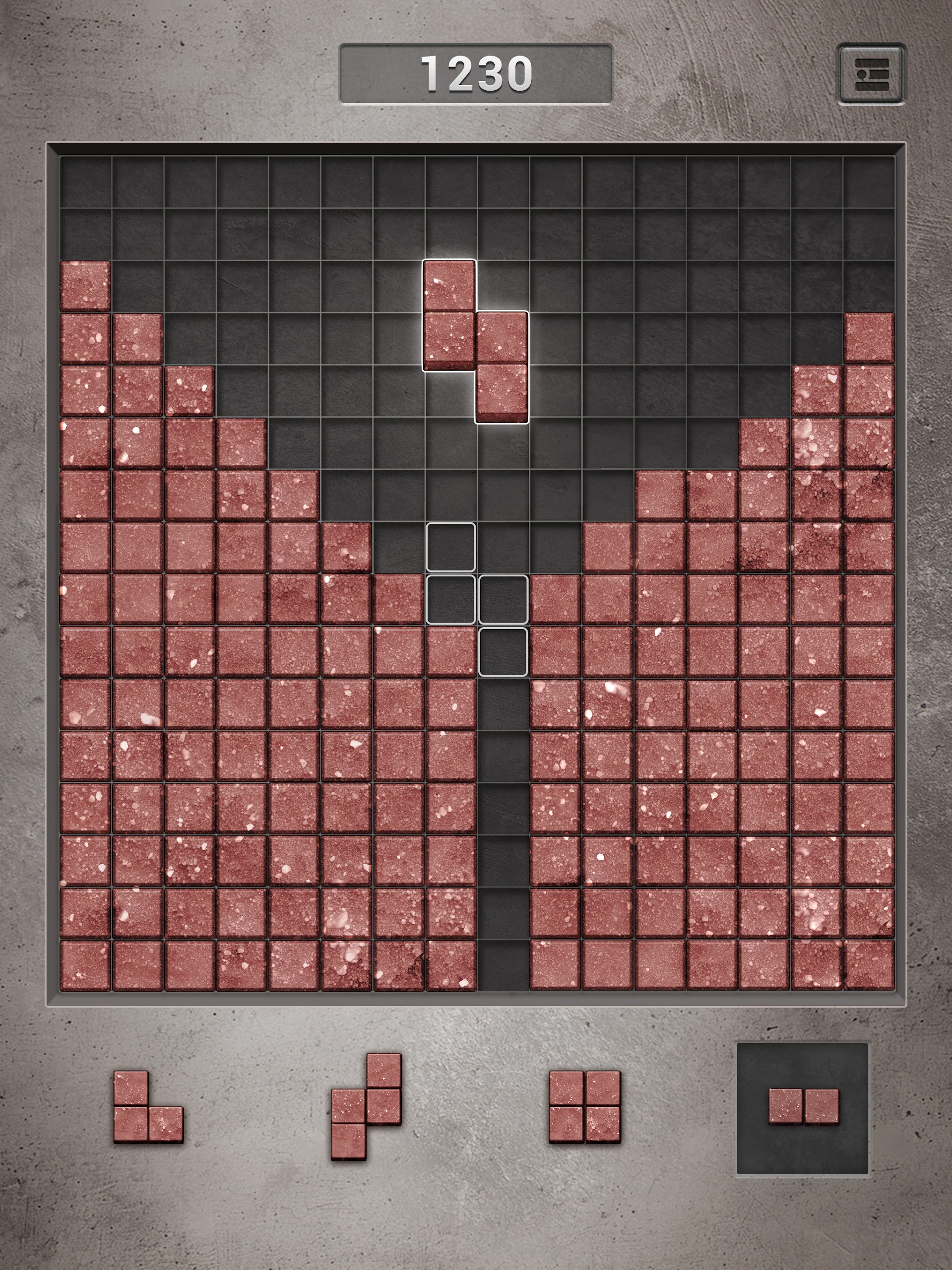Screen dimensions: 952x1270
Task: Choose the two-by-two square piece
Action: (584, 1106)
